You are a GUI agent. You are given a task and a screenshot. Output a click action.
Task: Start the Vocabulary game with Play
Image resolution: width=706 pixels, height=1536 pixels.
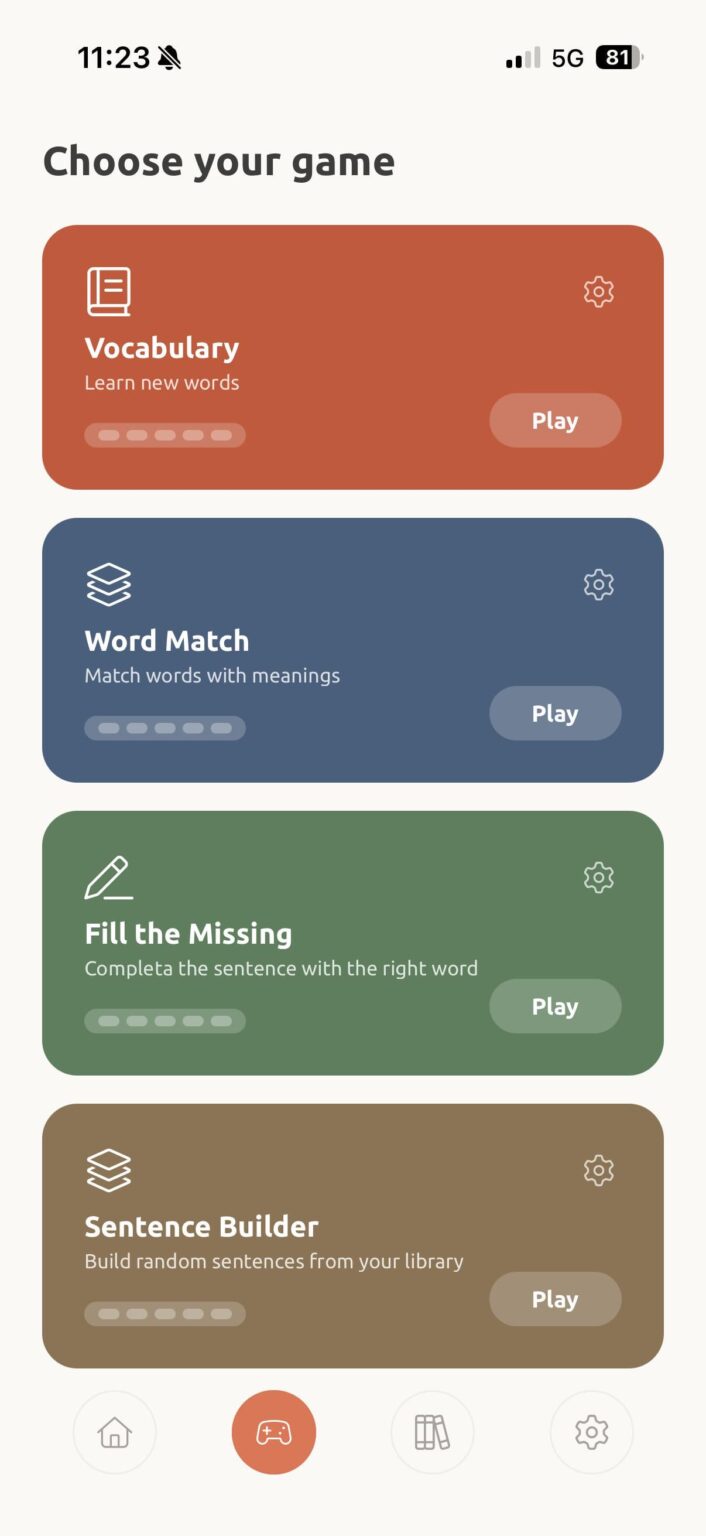(x=555, y=420)
